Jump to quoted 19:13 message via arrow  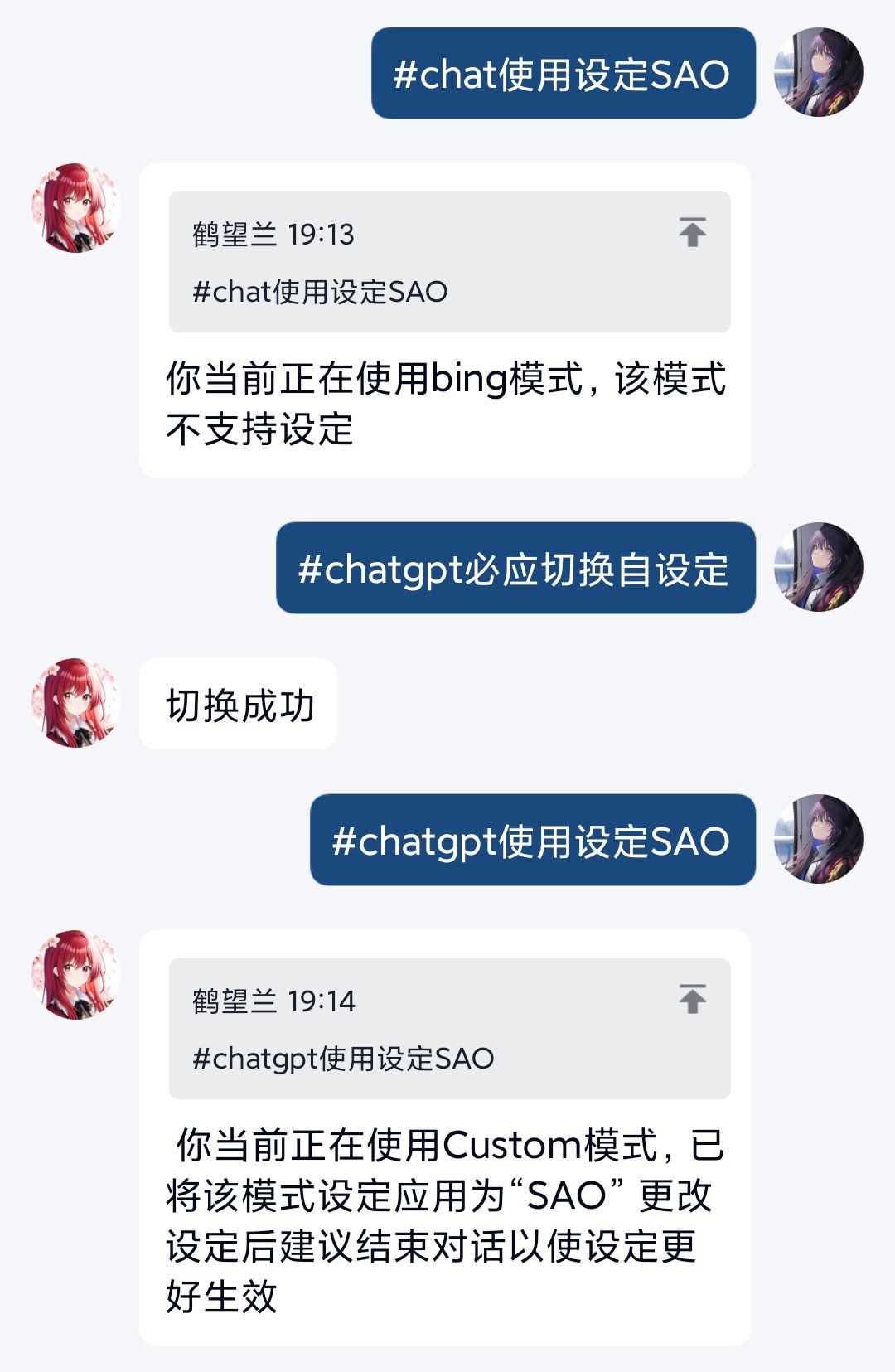pos(692,232)
